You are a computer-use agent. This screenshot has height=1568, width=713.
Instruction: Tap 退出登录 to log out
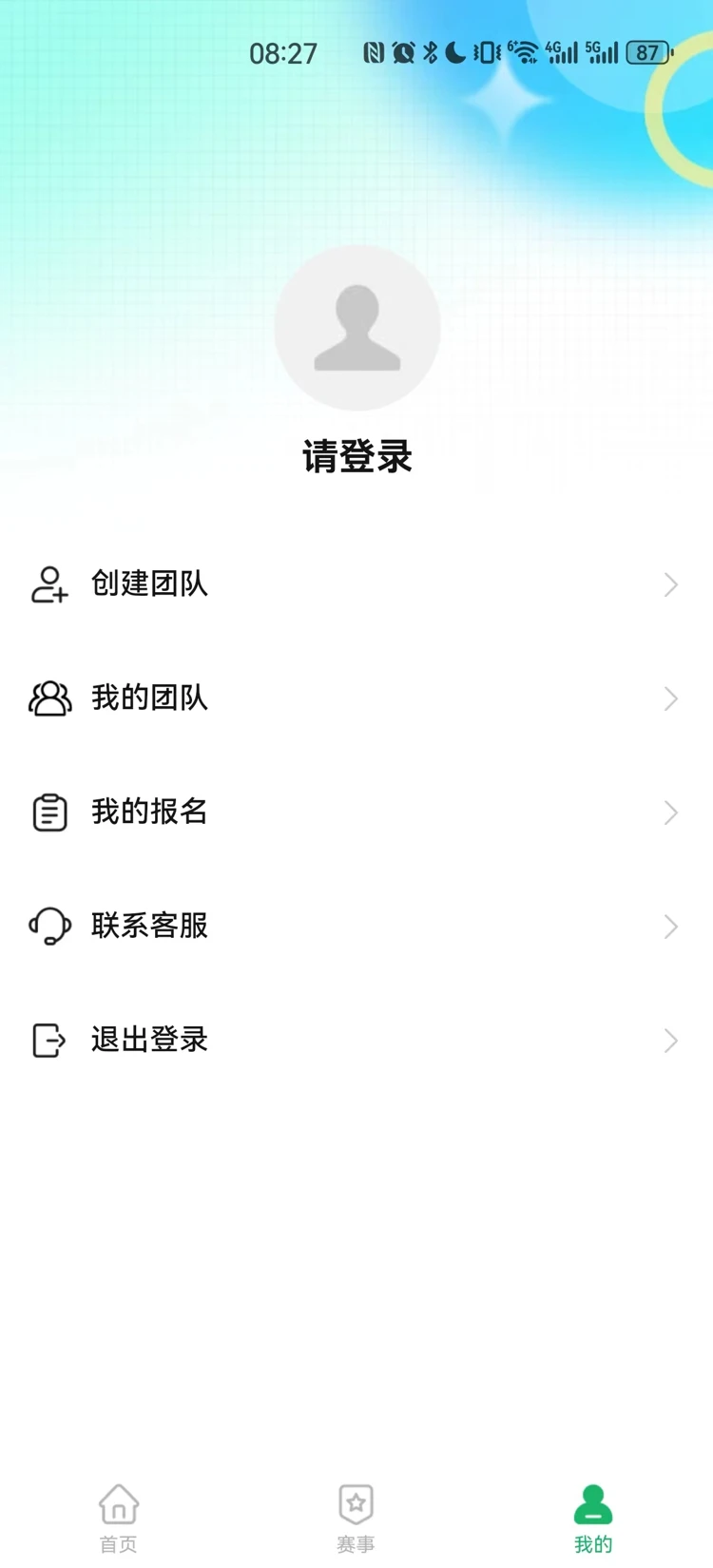click(149, 1040)
